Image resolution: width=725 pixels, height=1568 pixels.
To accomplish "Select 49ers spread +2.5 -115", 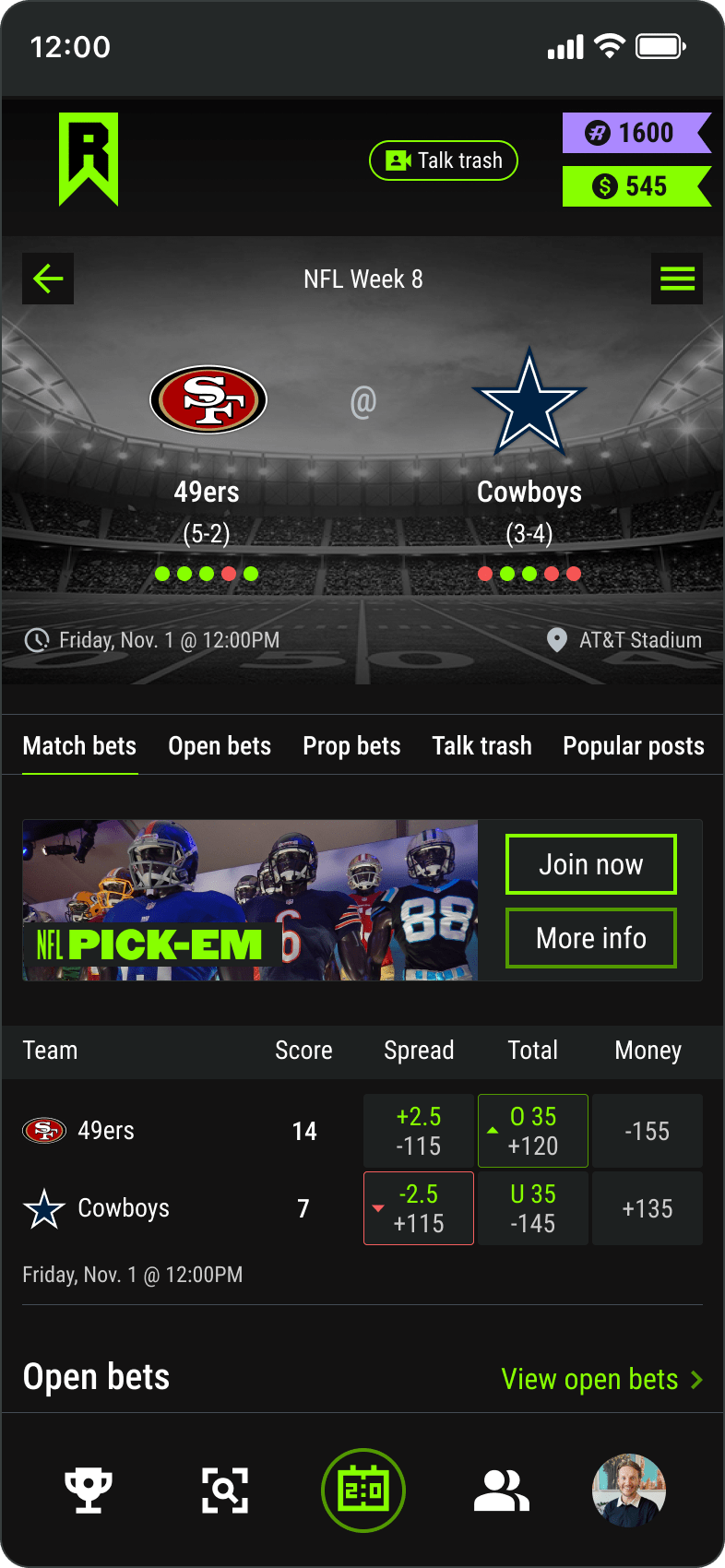I will coord(419,1131).
